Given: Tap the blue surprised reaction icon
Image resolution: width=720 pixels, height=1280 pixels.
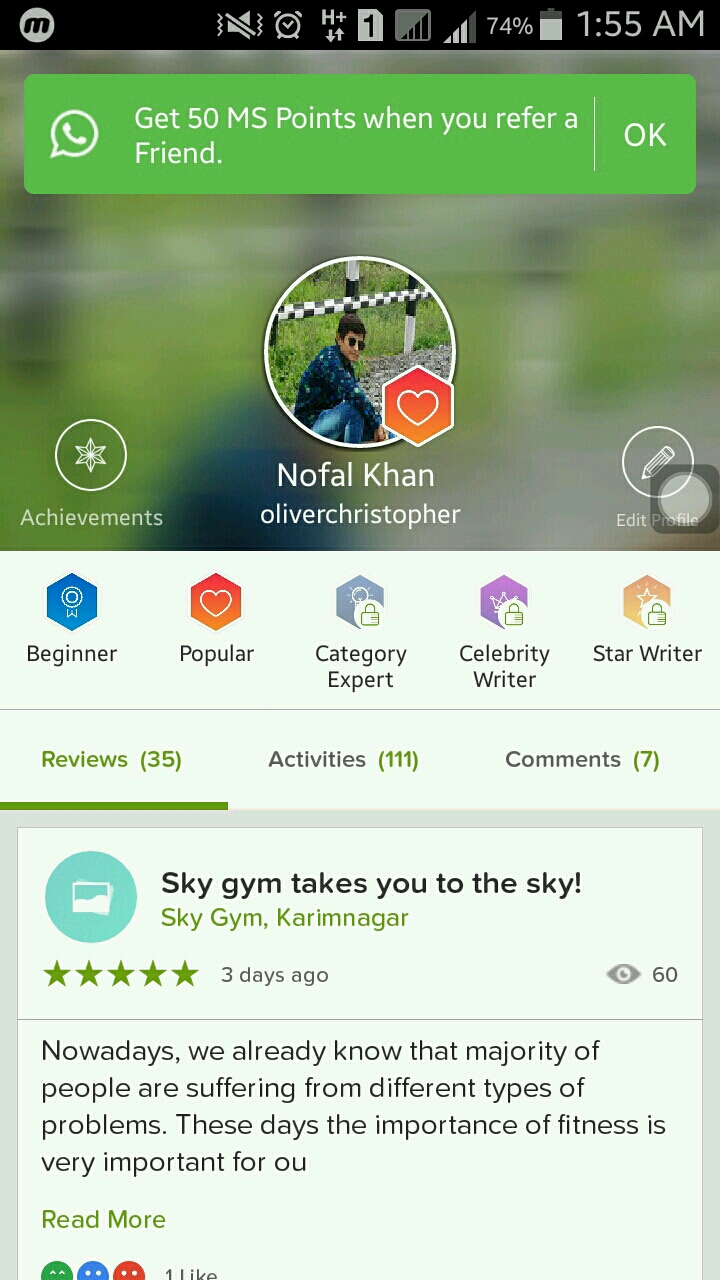Looking at the screenshot, I should click(92, 1270).
